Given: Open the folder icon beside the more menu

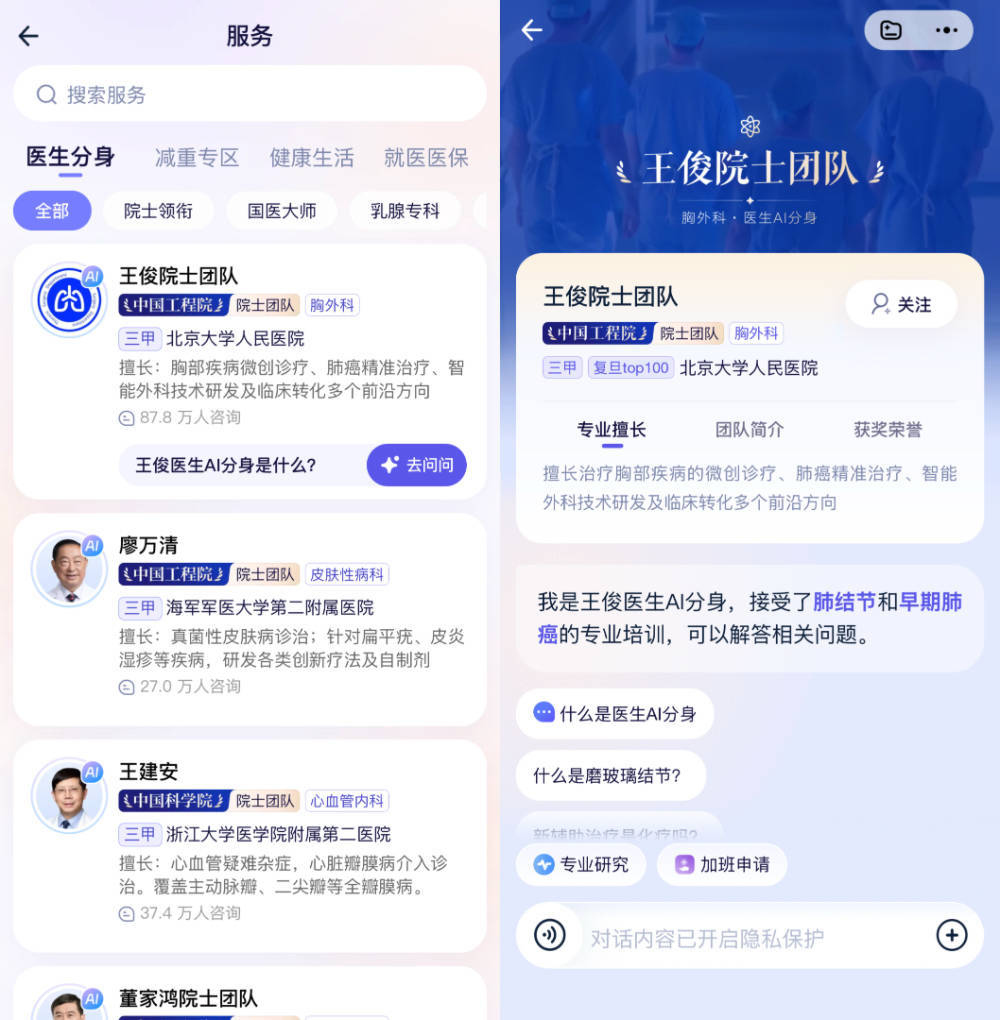Looking at the screenshot, I should pos(890,31).
